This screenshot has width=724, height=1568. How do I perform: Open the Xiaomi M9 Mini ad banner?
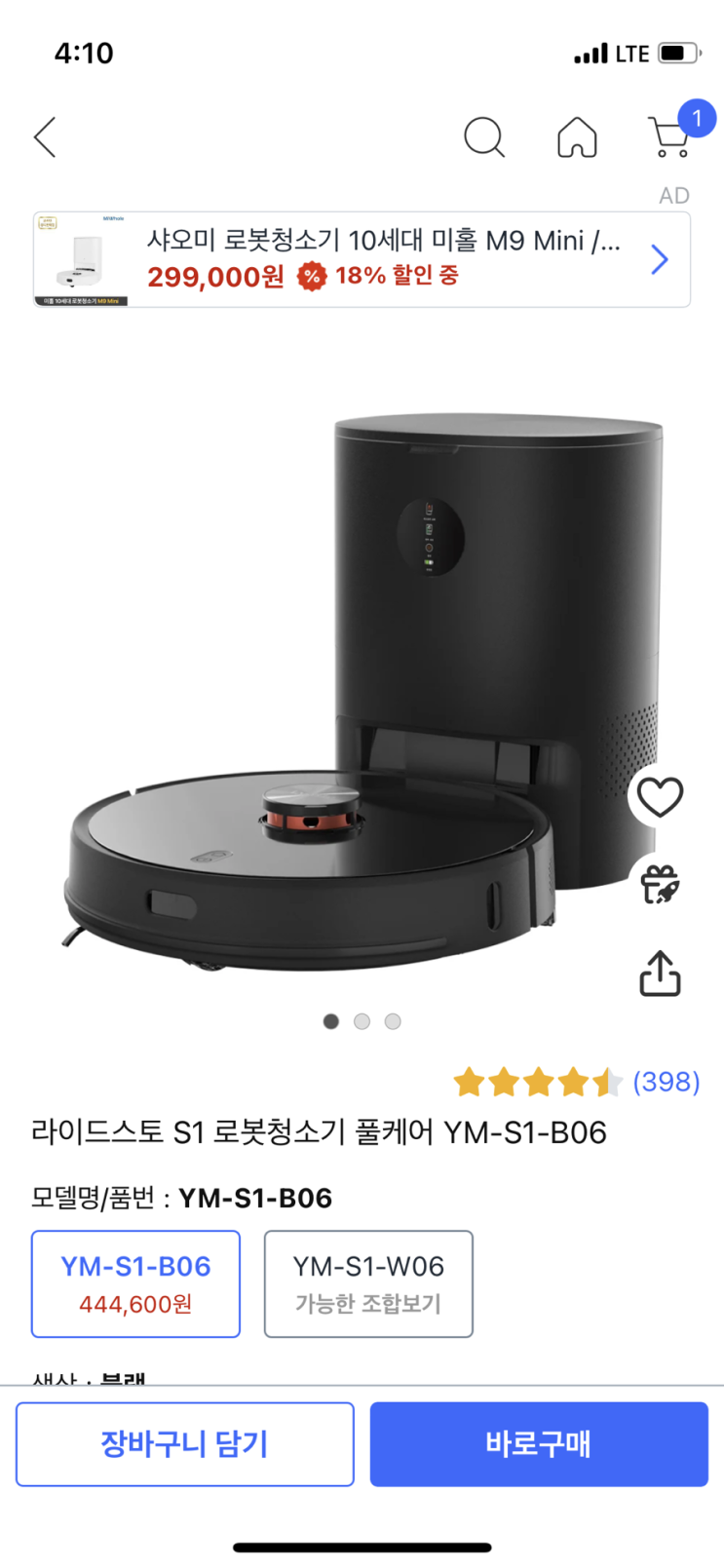coord(362,259)
